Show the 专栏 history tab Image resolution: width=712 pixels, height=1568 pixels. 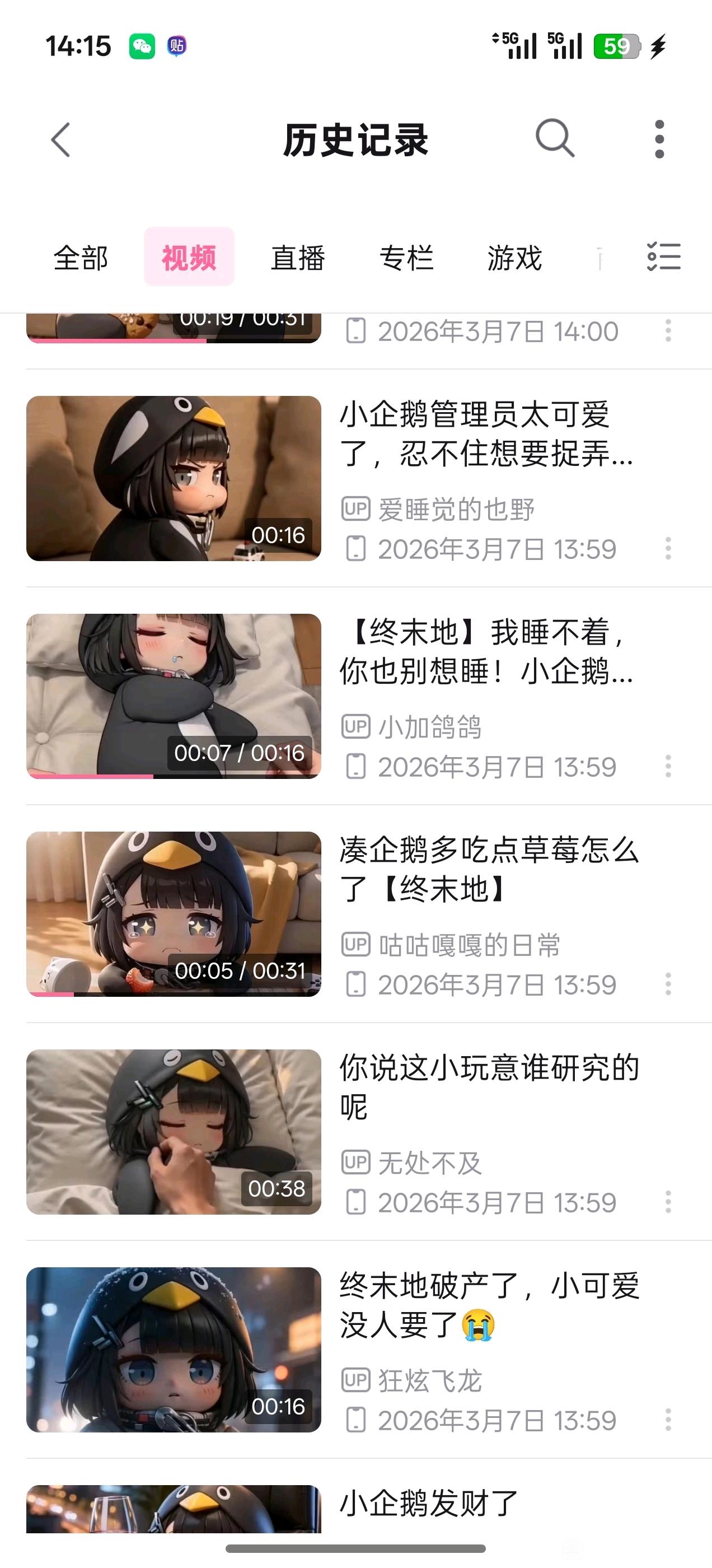coord(406,258)
